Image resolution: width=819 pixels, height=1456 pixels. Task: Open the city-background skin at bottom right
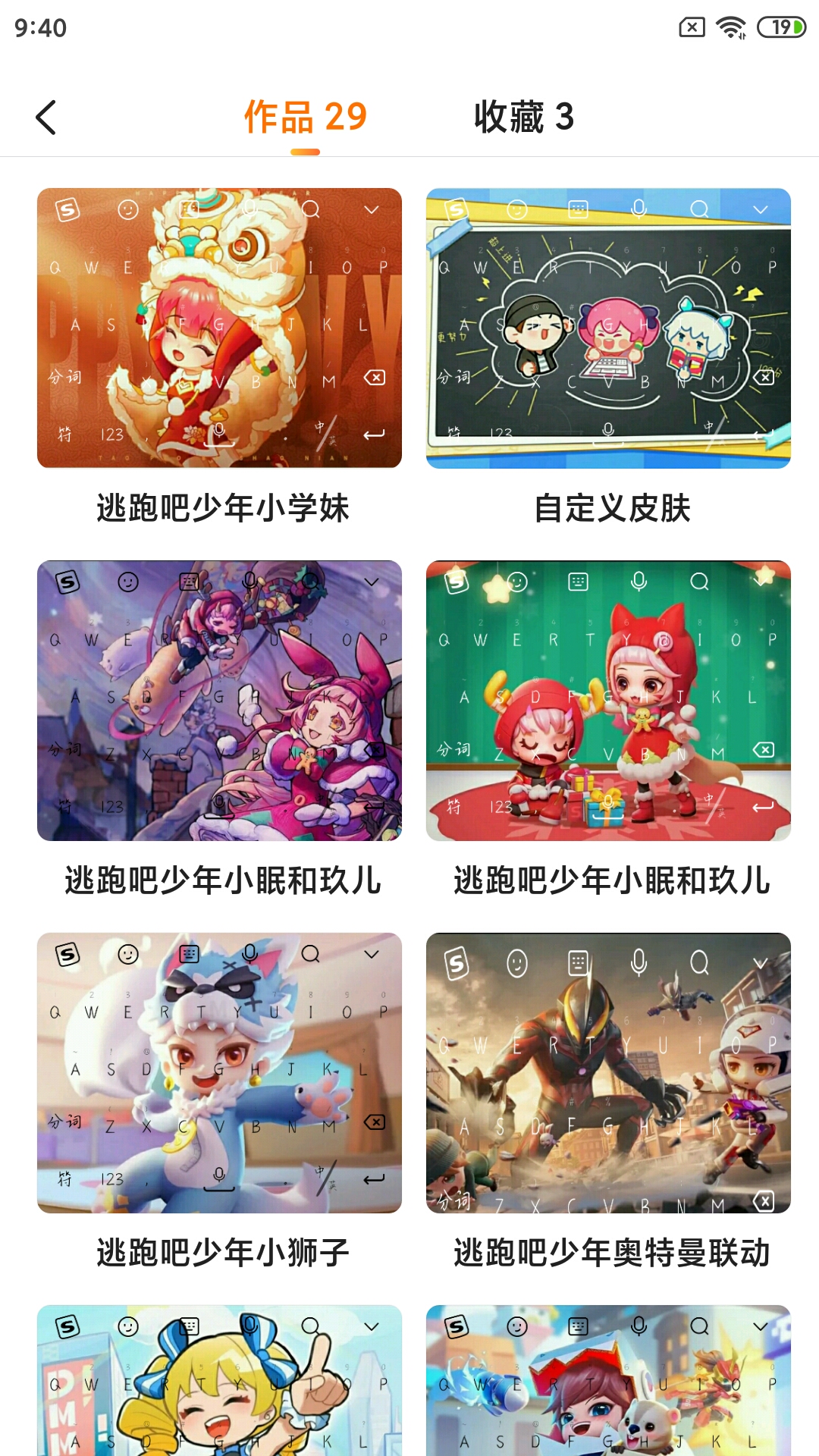pyautogui.click(x=608, y=1380)
